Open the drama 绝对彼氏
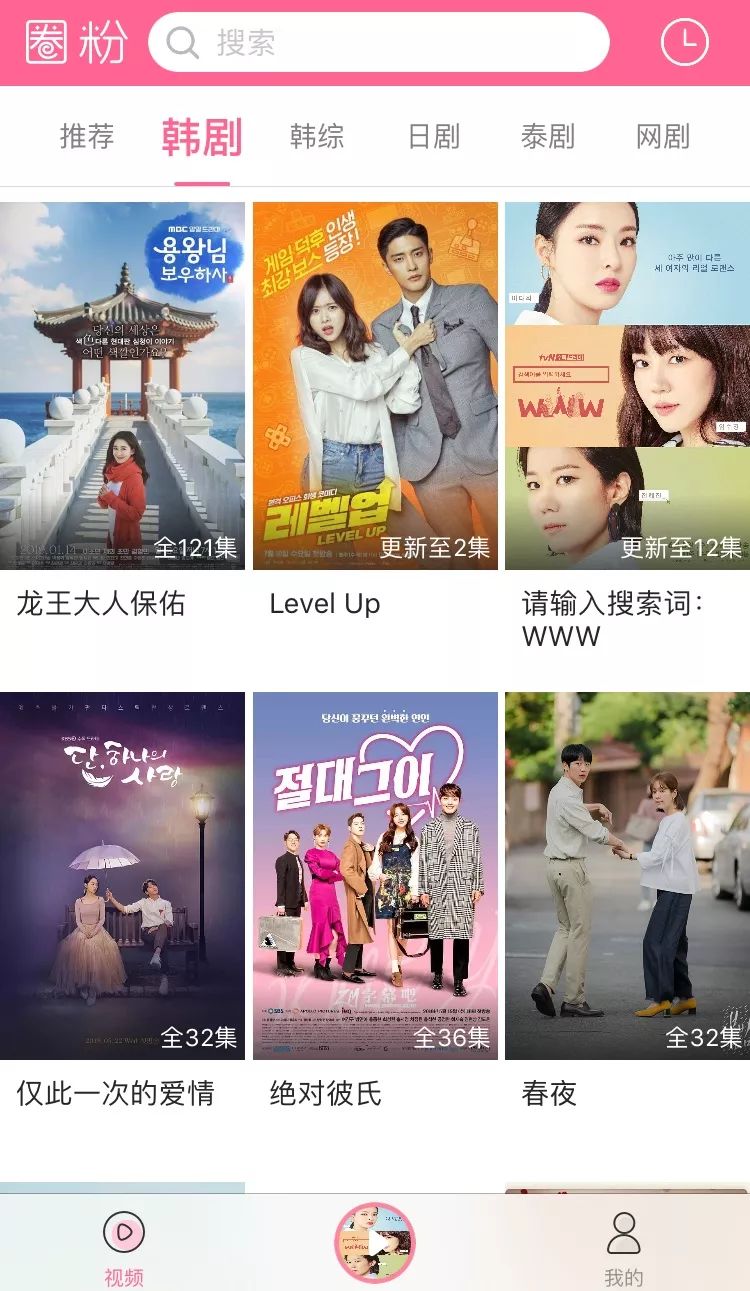Image resolution: width=750 pixels, height=1291 pixels. [375, 875]
